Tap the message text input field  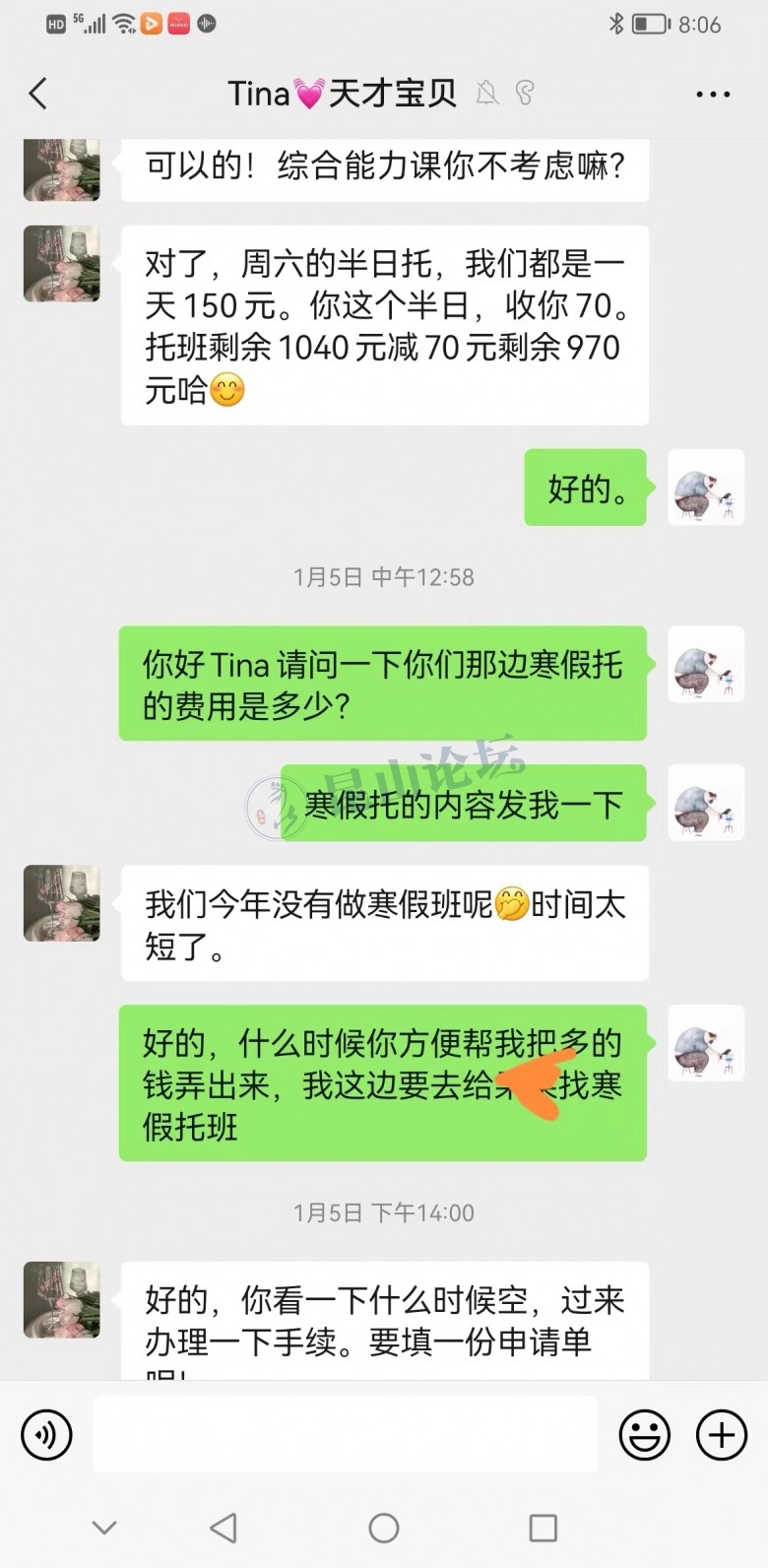tap(345, 1434)
